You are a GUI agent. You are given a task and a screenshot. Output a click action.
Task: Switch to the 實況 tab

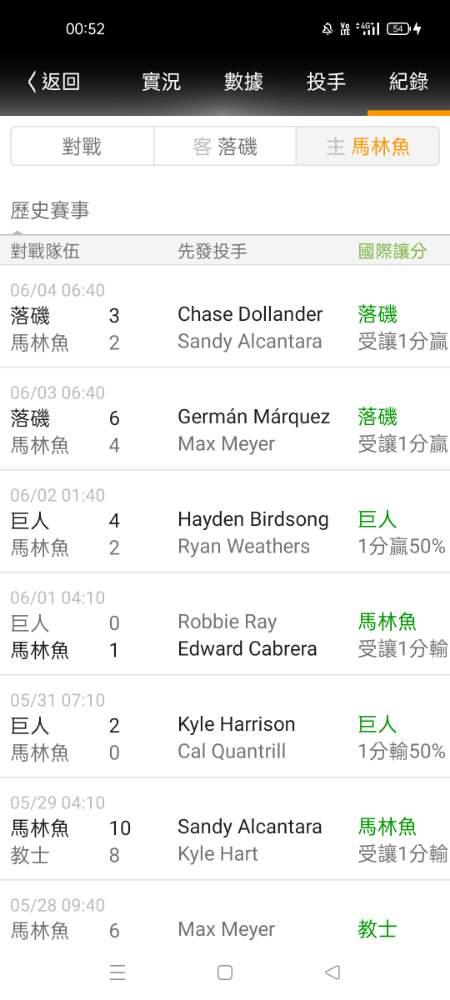(x=161, y=82)
